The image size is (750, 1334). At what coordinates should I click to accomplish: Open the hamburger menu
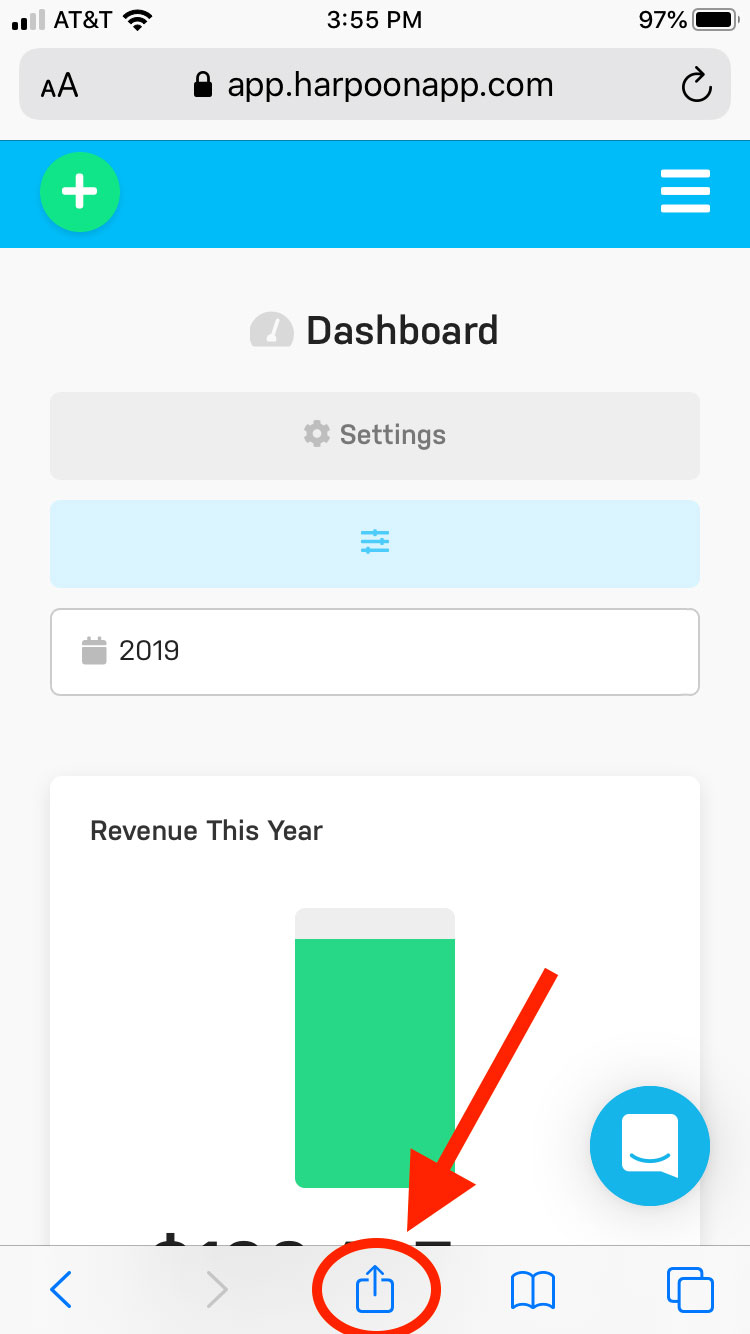click(685, 191)
